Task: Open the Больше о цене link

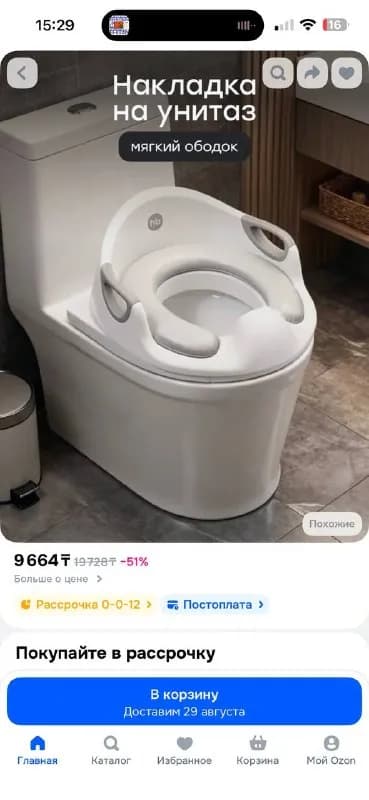Action: point(58,579)
